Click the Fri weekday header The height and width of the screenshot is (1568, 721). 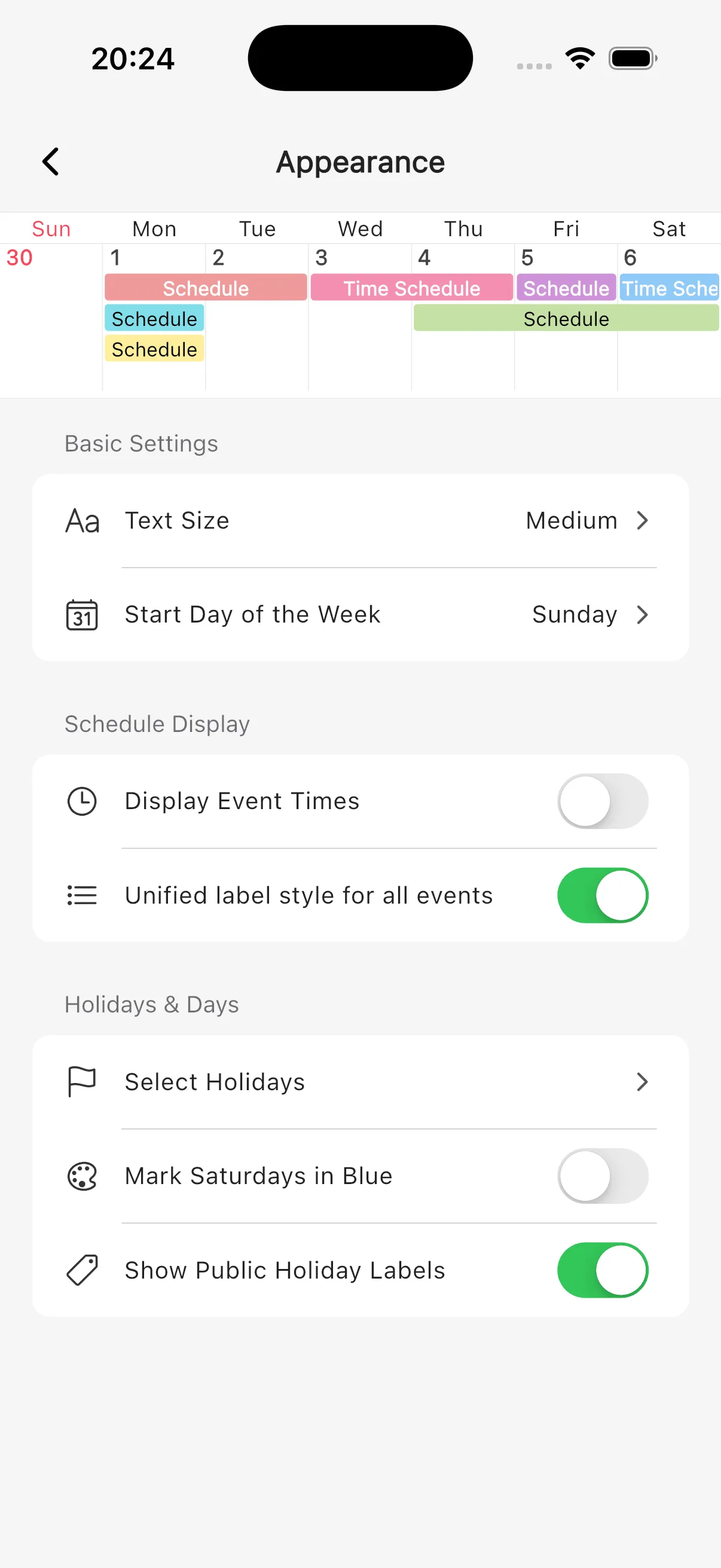565,229
